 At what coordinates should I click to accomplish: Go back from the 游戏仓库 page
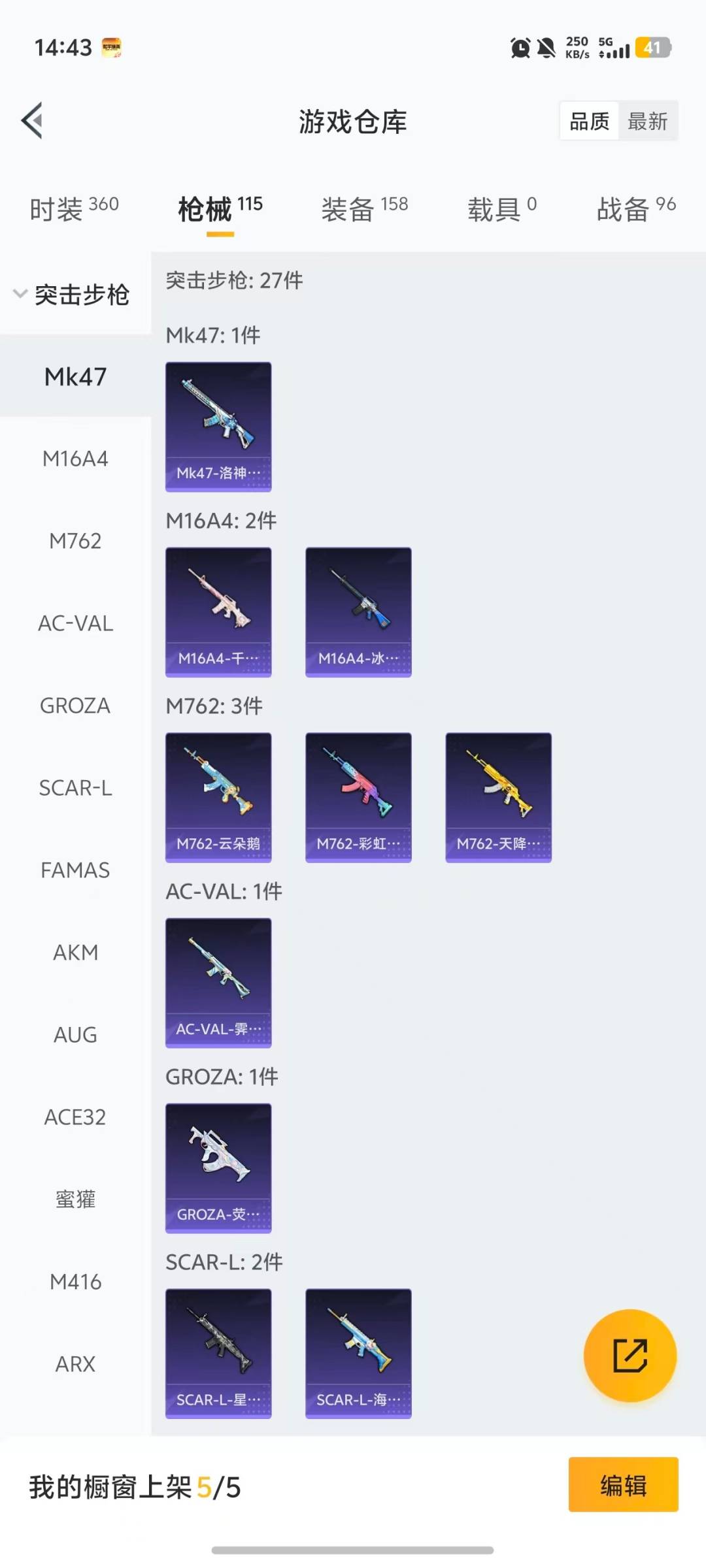[x=32, y=121]
